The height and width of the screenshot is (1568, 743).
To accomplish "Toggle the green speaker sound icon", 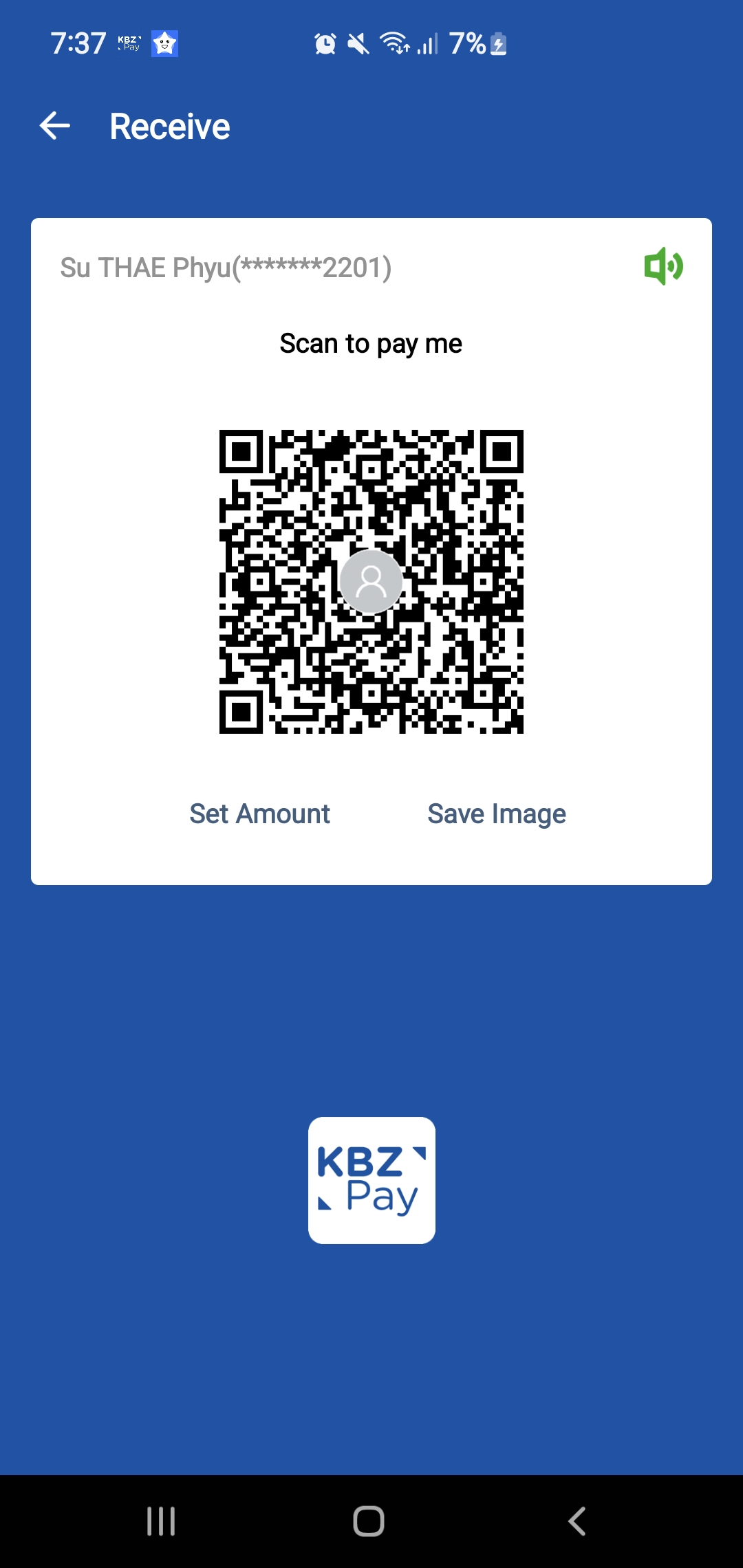I will tap(663, 266).
